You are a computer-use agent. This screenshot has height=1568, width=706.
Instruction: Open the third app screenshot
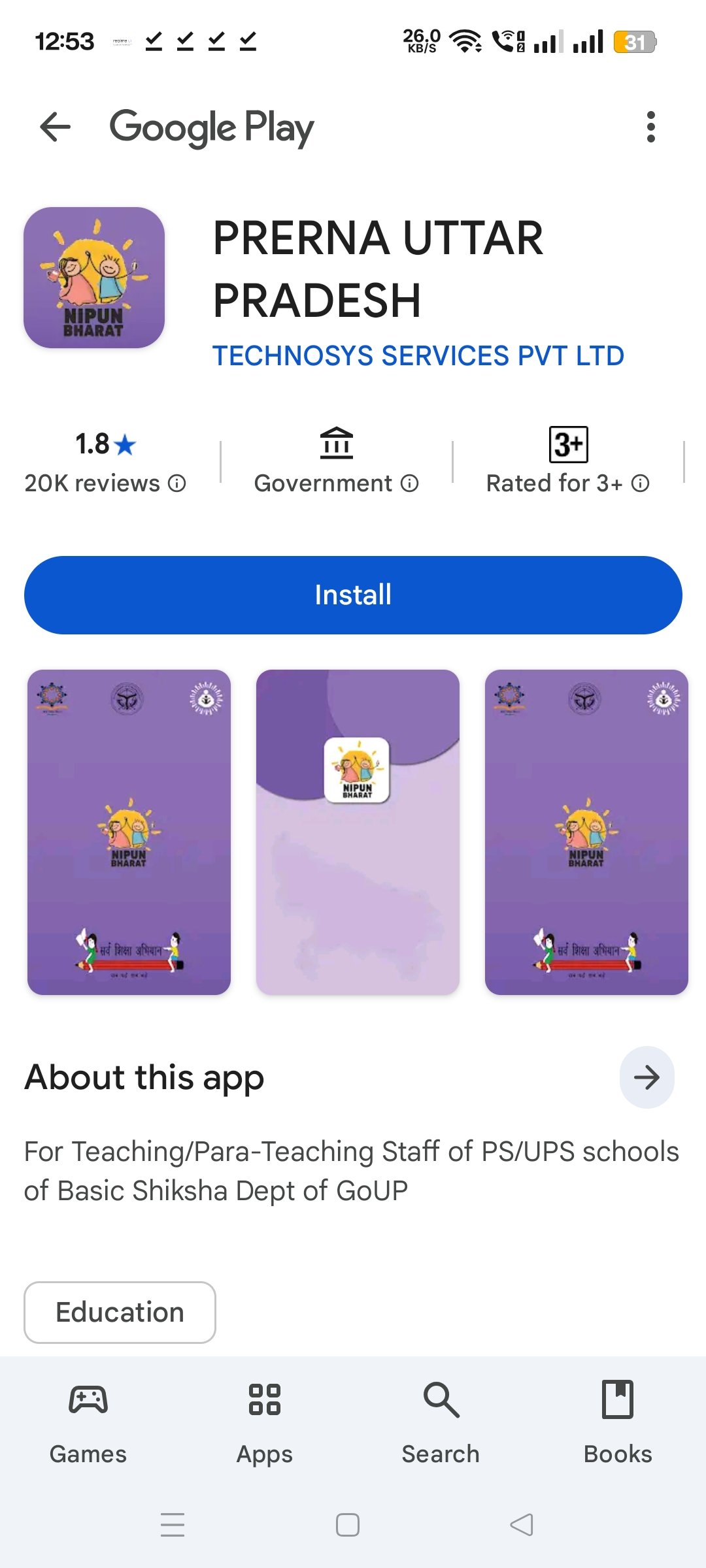[x=586, y=832]
